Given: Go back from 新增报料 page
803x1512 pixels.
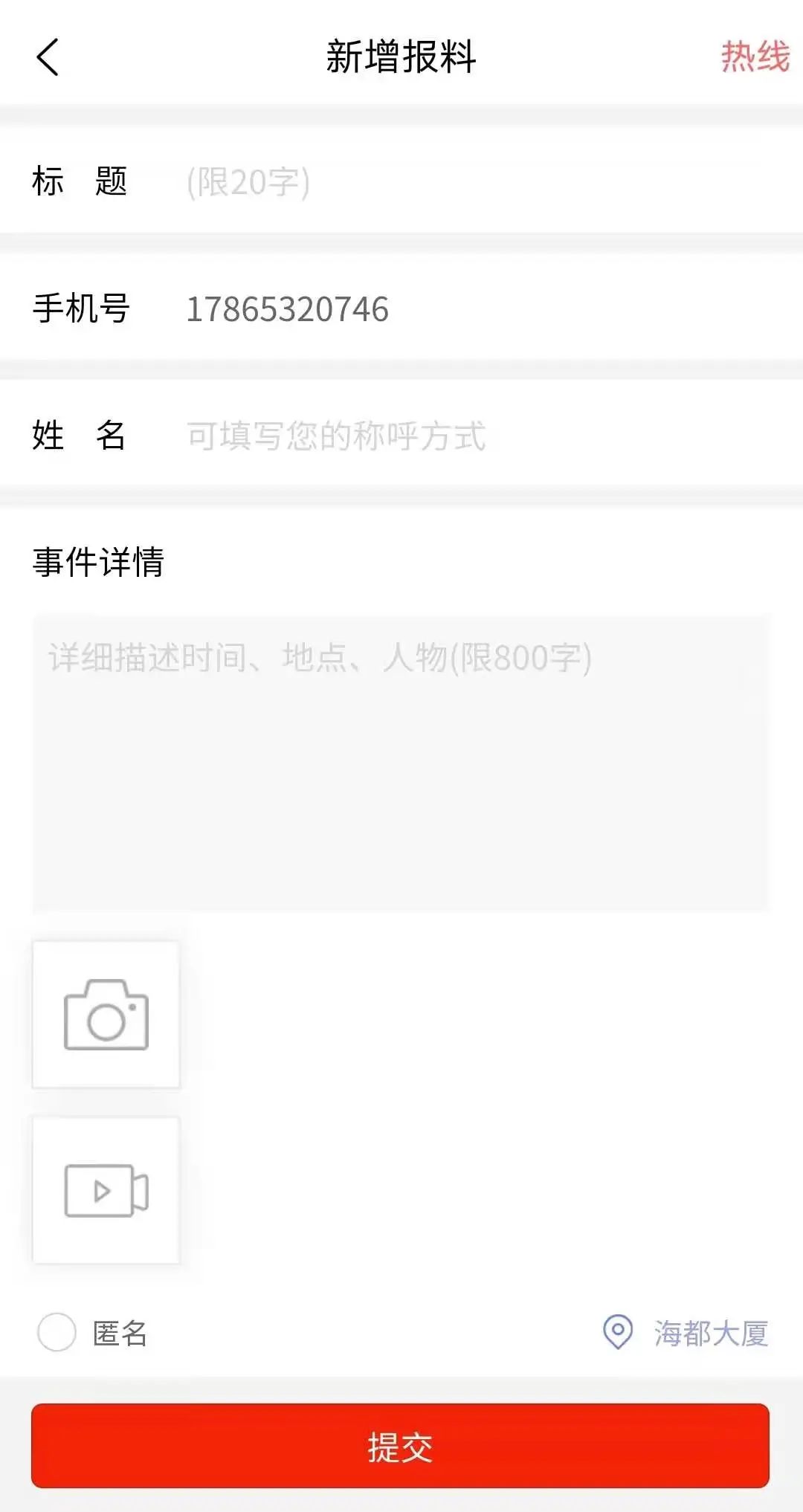Looking at the screenshot, I should (x=48, y=57).
